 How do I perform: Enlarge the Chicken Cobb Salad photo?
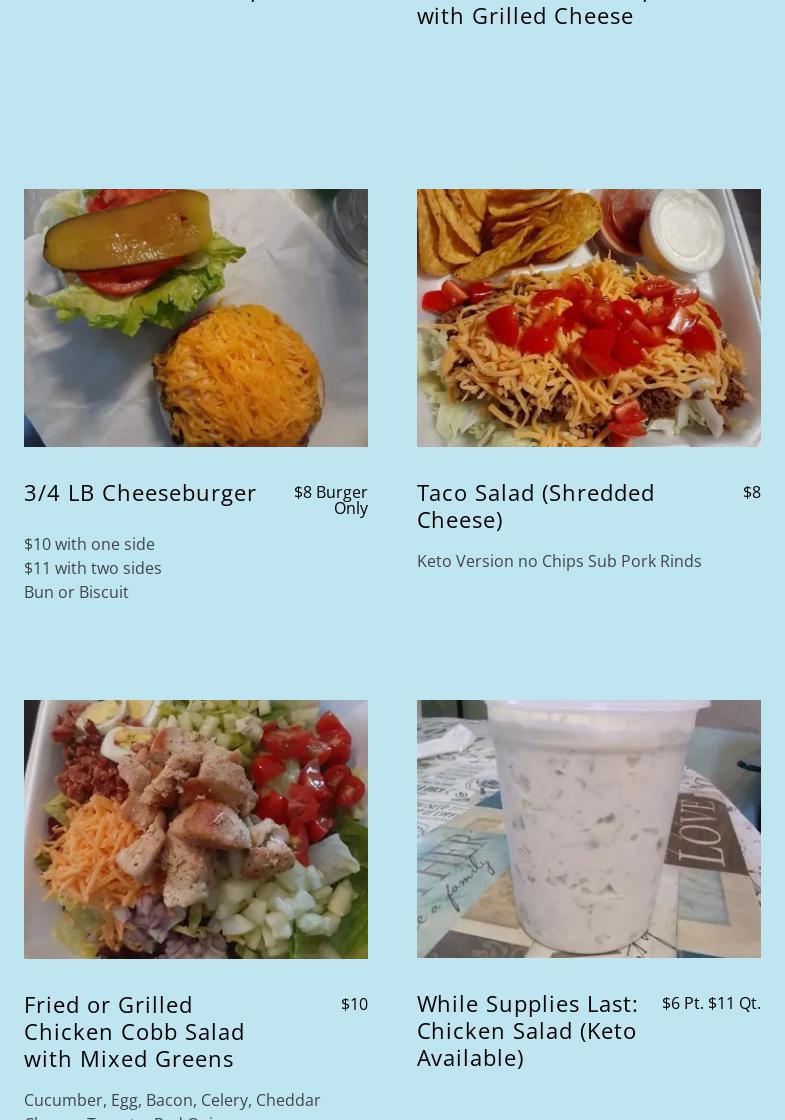196,829
